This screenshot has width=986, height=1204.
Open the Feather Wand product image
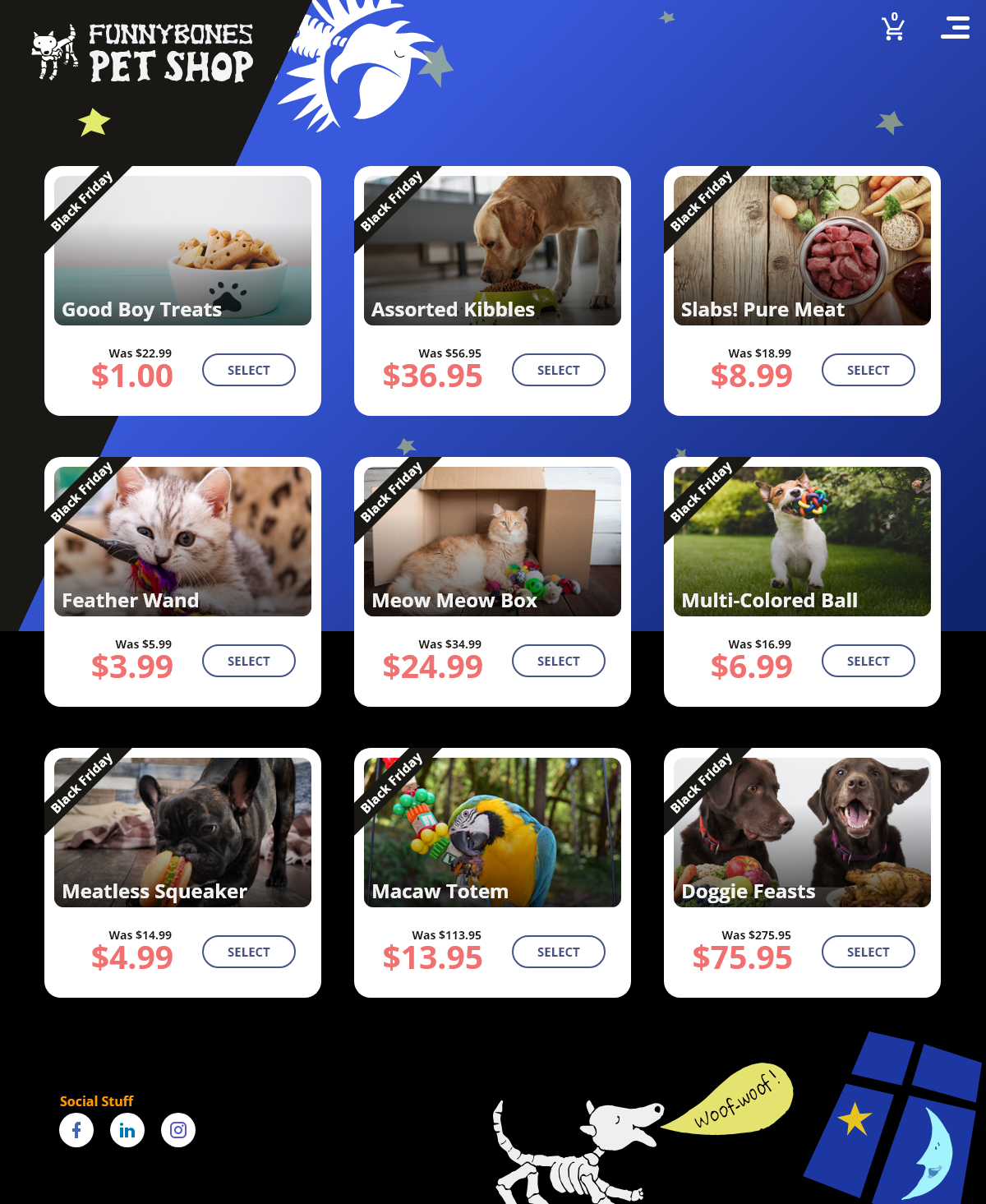point(182,541)
